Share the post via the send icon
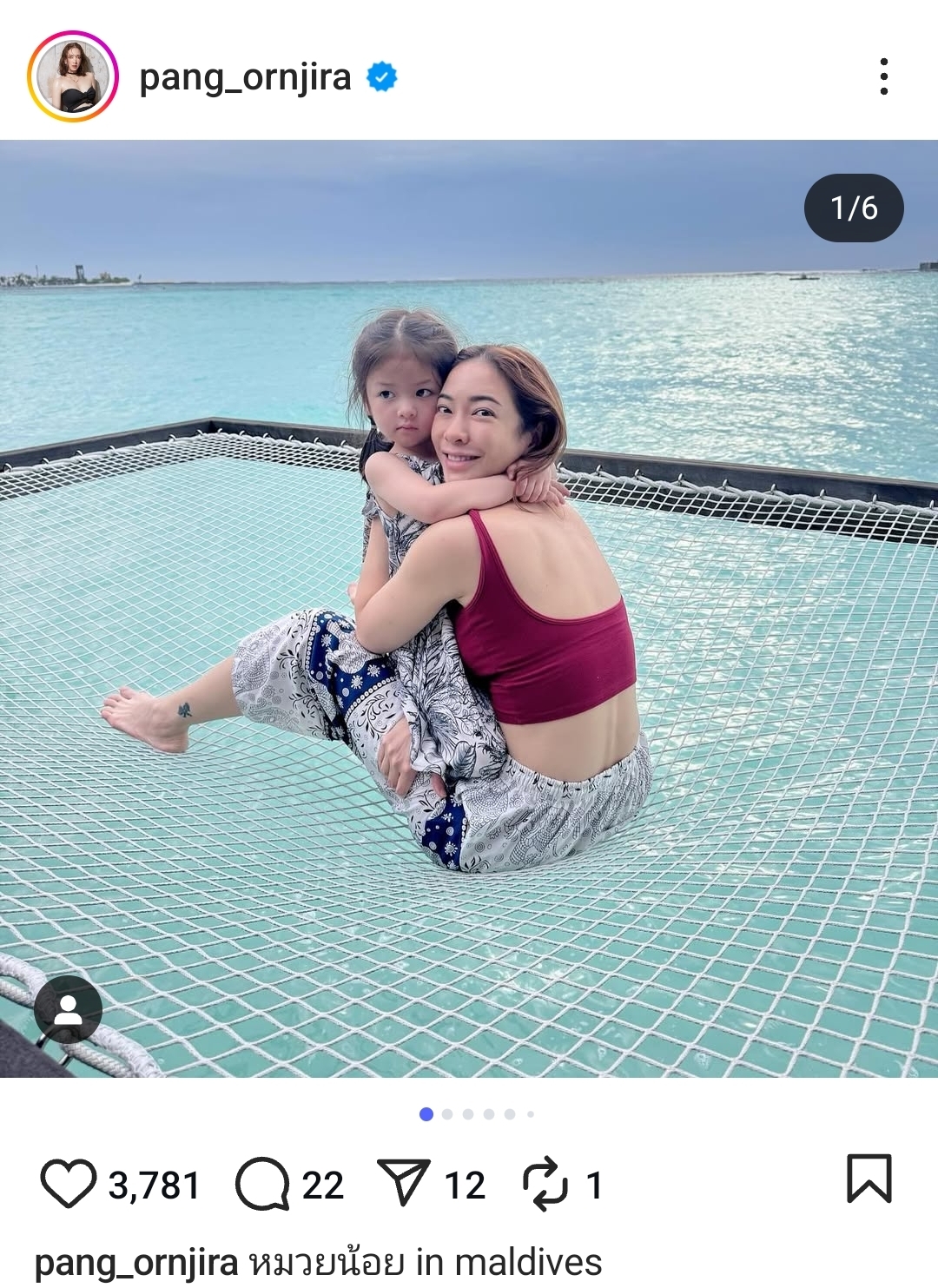This screenshot has width=938, height=1288. click(x=404, y=1183)
